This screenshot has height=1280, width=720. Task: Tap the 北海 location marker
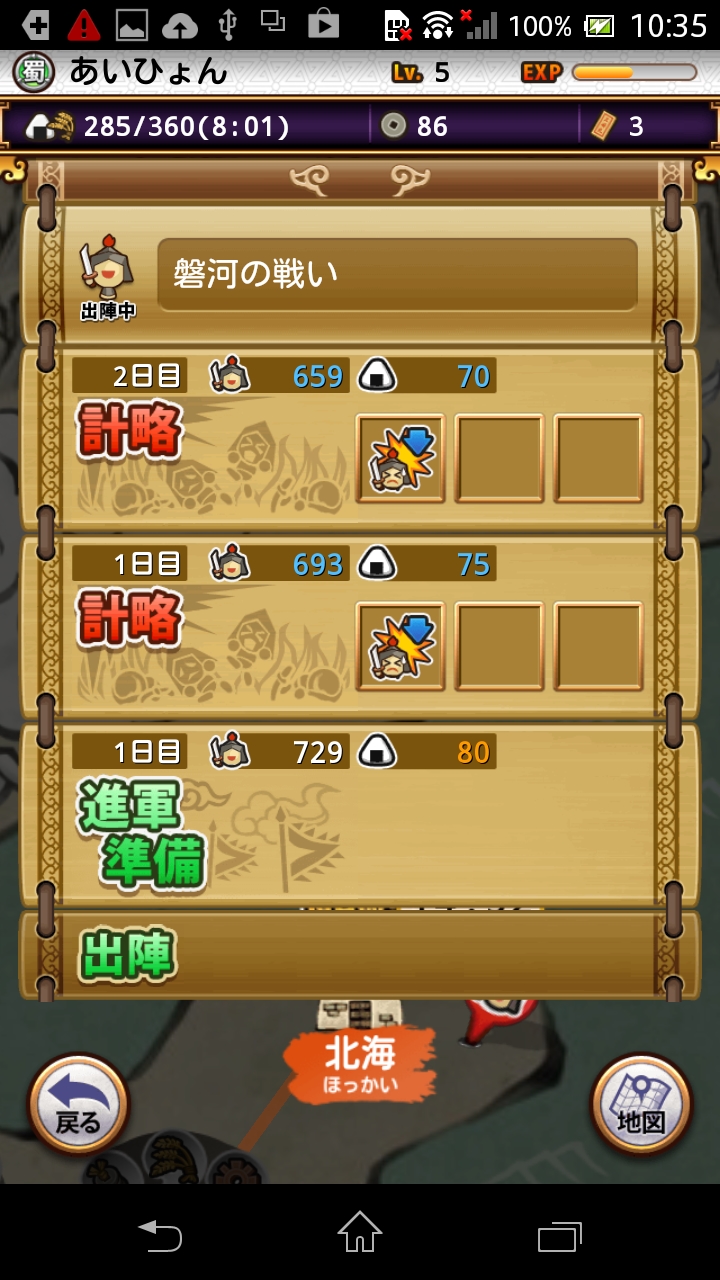(x=360, y=1066)
